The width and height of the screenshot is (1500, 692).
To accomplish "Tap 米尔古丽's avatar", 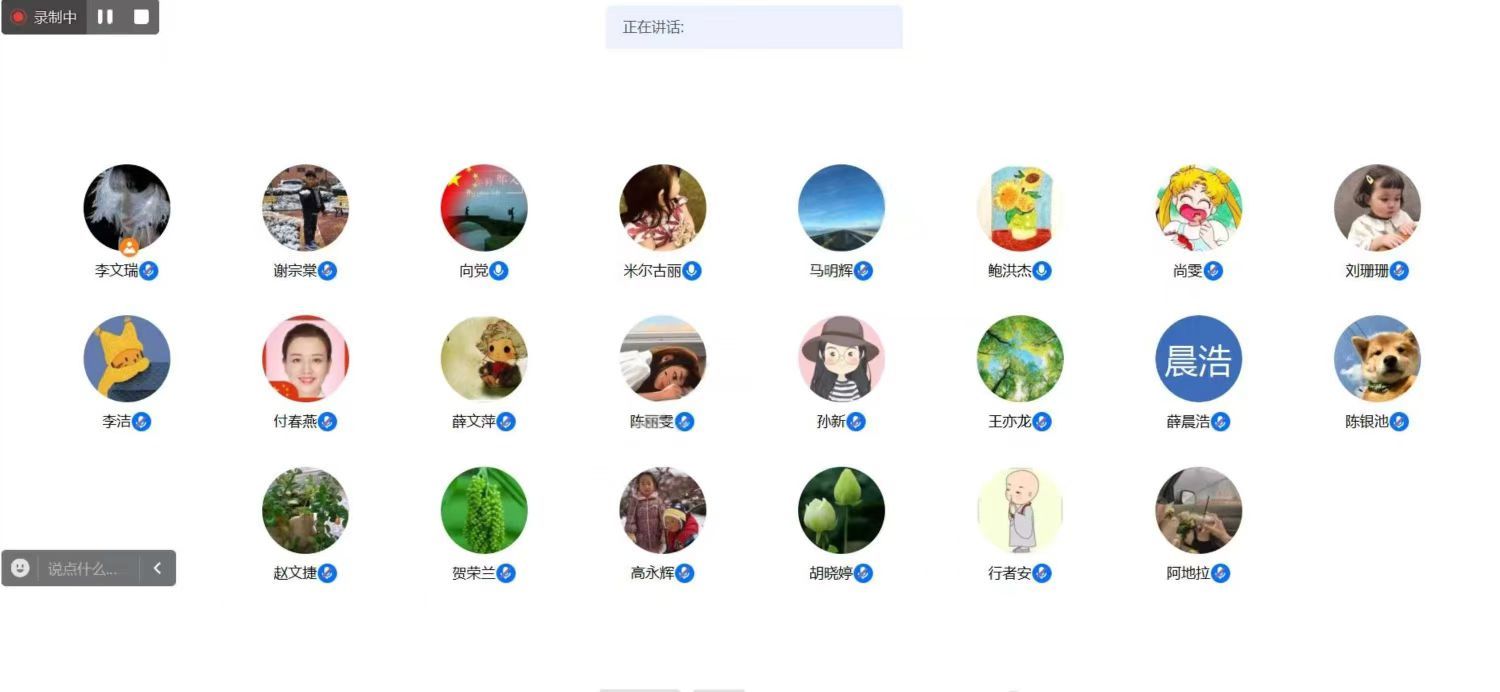I will coord(662,207).
